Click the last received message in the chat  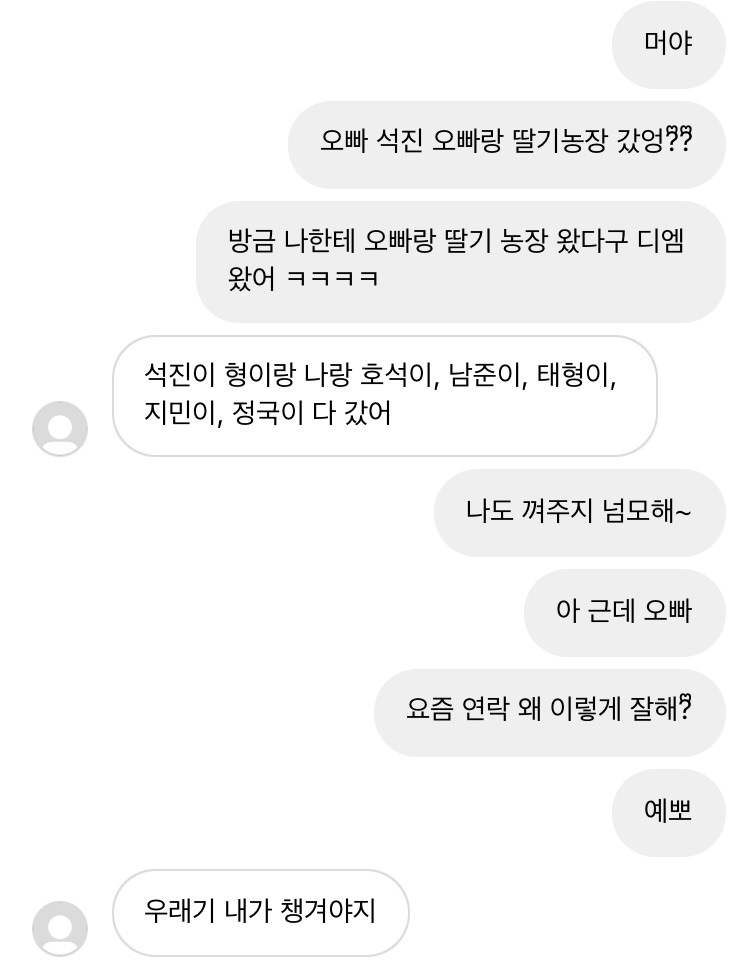coord(260,912)
